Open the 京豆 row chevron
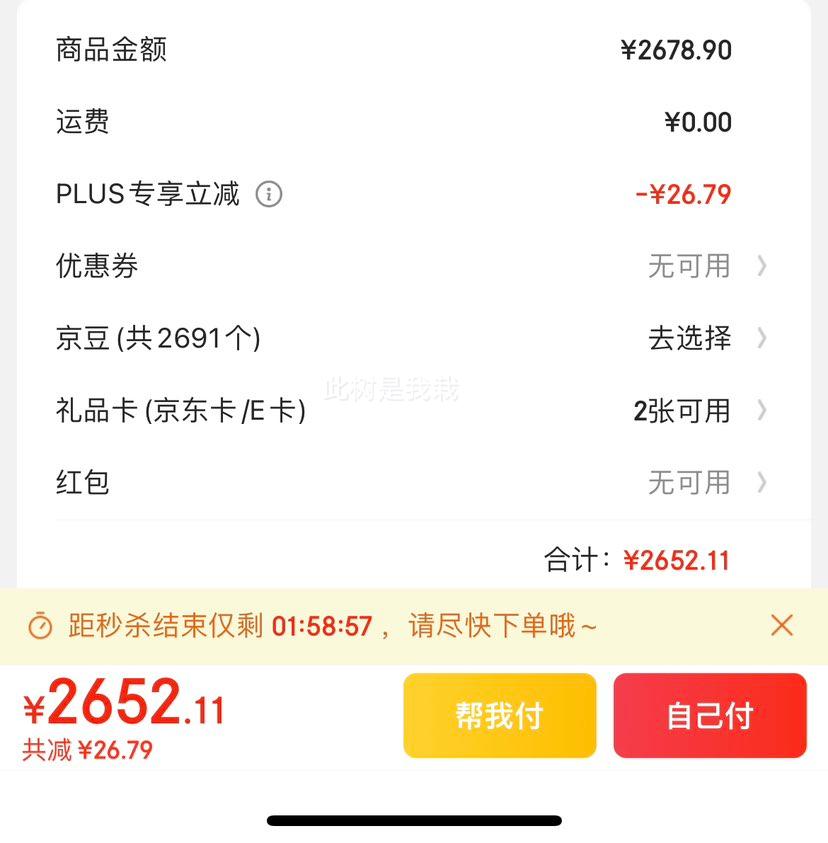Image resolution: width=828 pixels, height=843 pixels. (762, 339)
